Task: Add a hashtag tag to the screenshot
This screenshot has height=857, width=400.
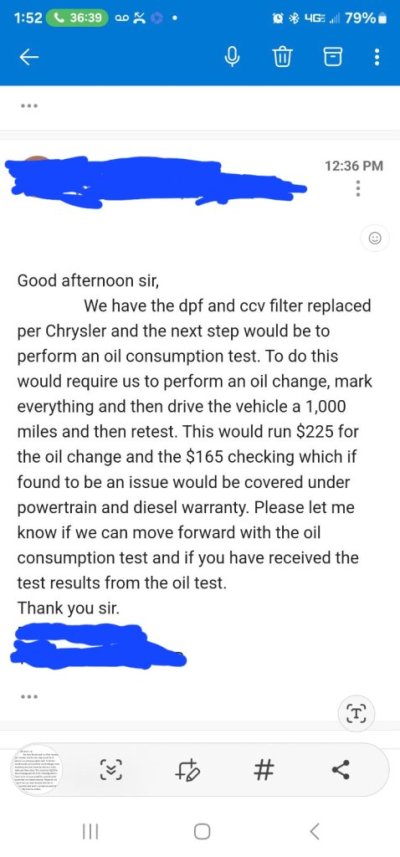Action: pos(263,771)
